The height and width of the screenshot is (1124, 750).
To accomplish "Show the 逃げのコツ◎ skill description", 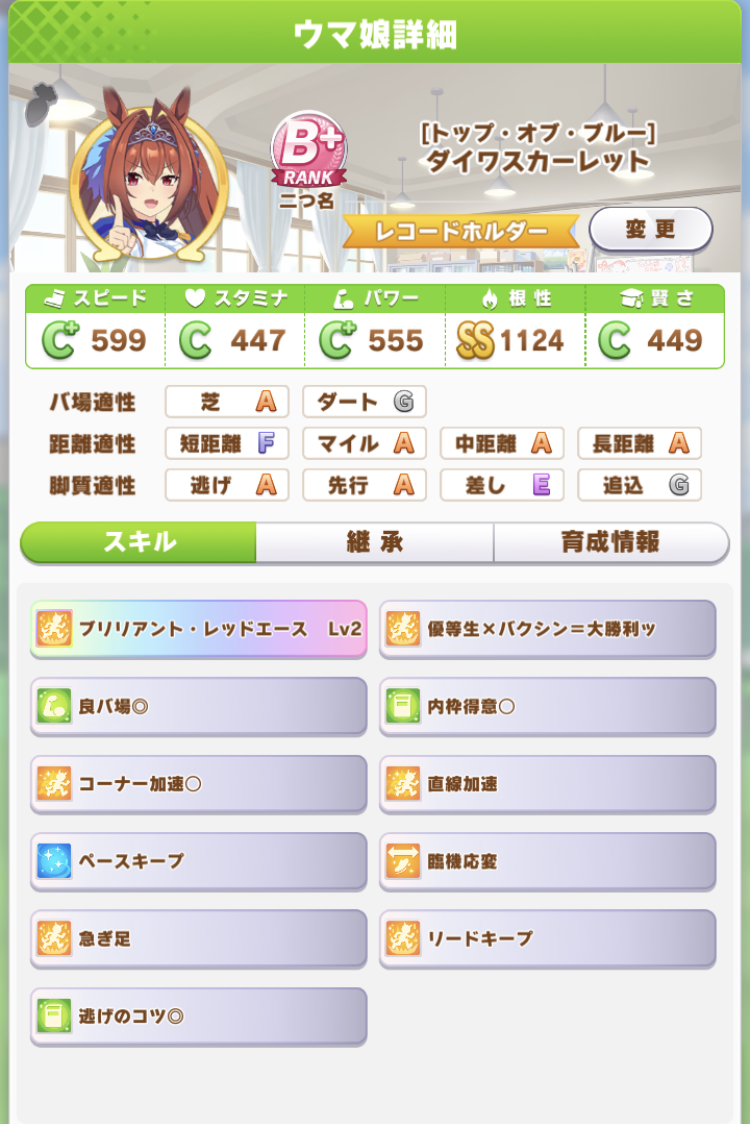I will 199,1016.
